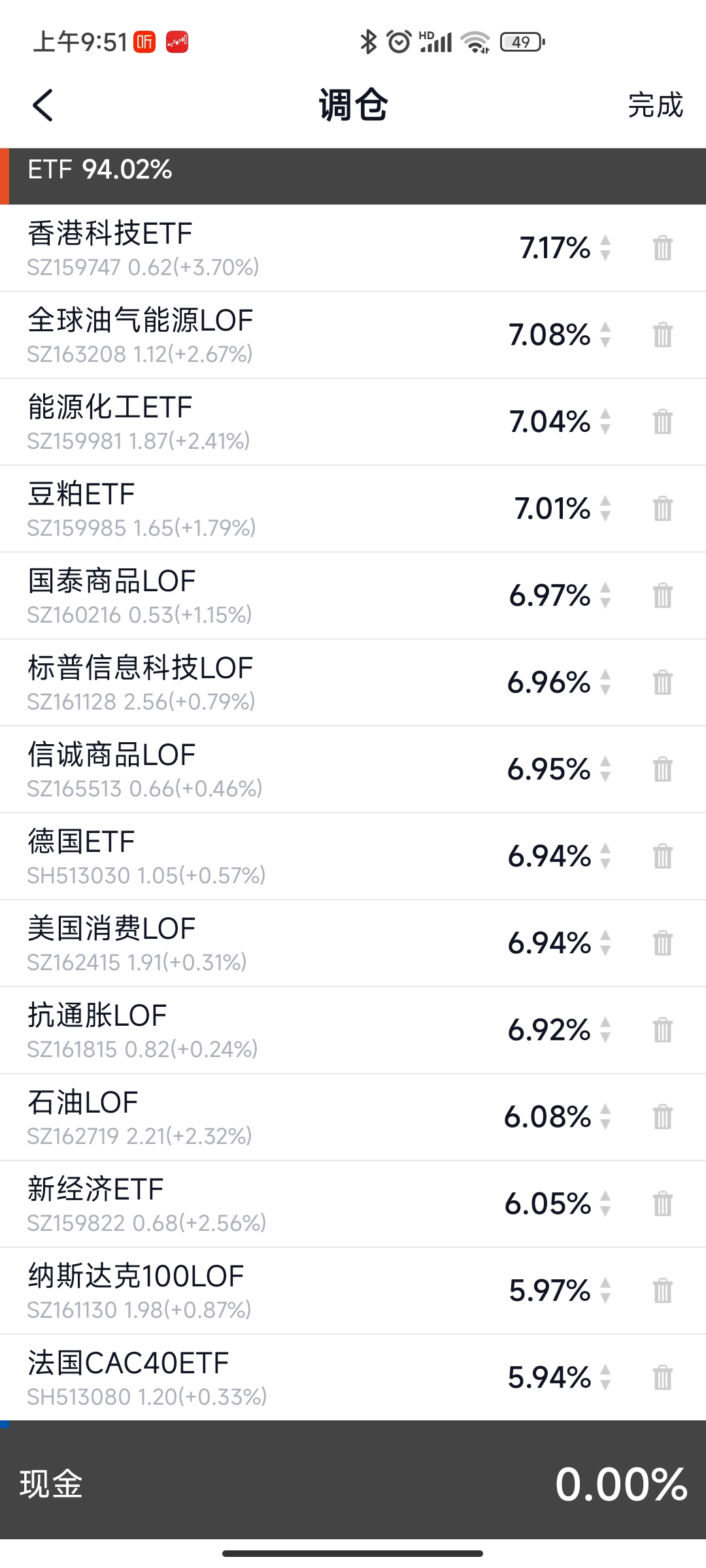
Task: Delete 香港科技ETF from the portfolio
Action: (x=662, y=248)
